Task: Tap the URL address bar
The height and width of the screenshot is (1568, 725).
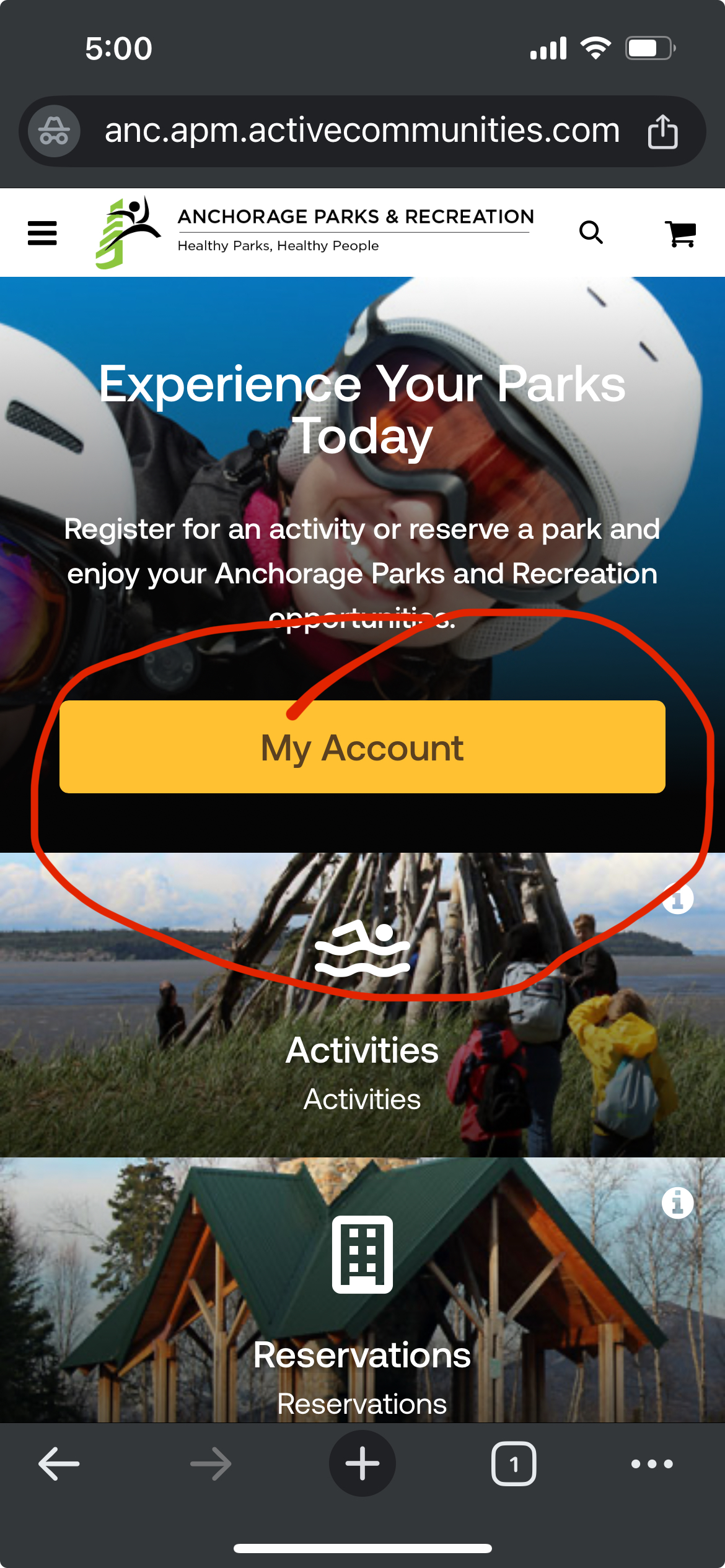Action: pyautogui.click(x=362, y=131)
